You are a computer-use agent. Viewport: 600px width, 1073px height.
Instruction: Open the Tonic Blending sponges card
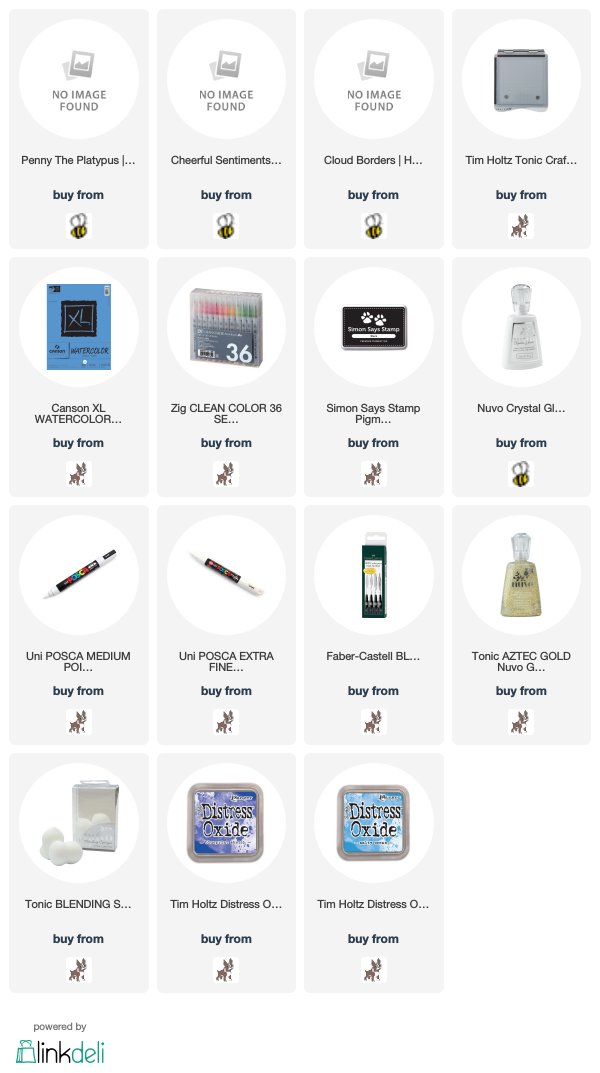click(79, 873)
